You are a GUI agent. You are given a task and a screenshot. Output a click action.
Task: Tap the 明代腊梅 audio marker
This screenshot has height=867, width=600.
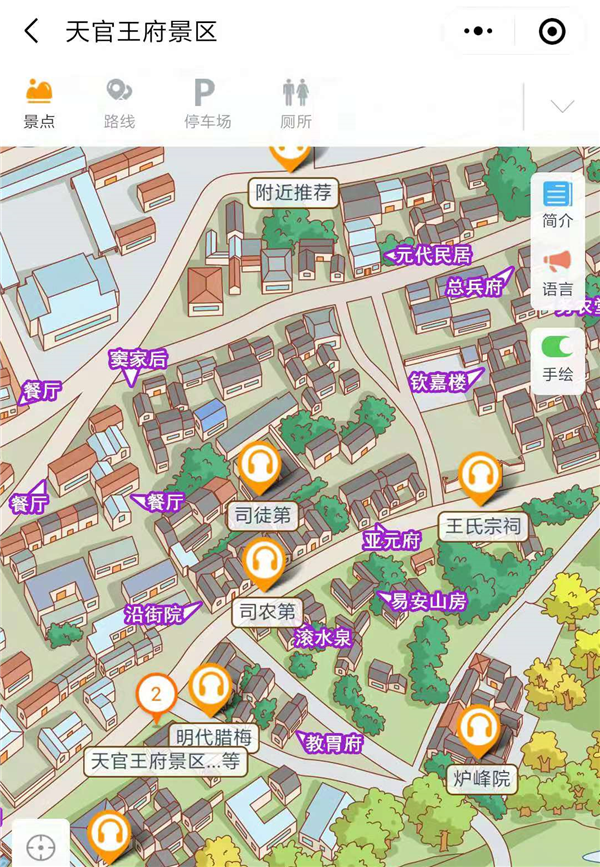pos(211,689)
